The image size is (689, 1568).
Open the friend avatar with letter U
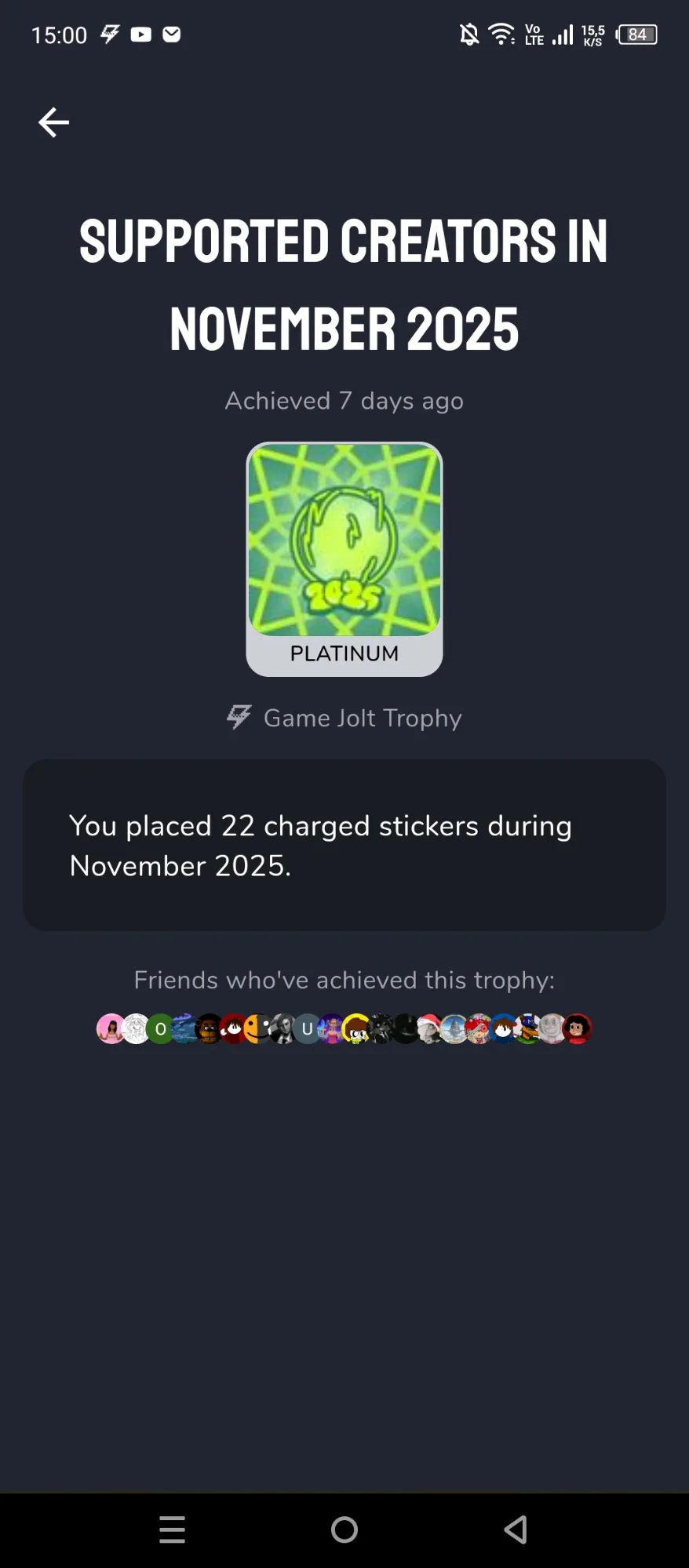tap(307, 1028)
